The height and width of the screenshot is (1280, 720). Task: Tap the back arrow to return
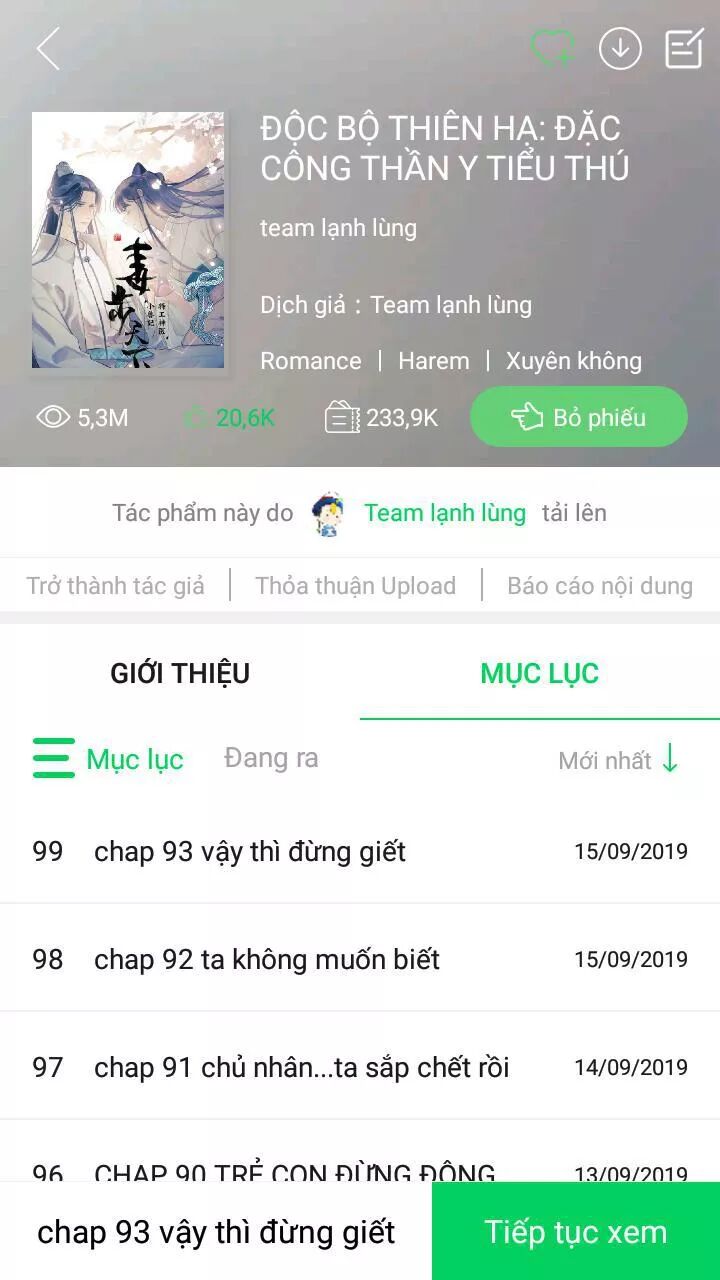click(x=47, y=47)
